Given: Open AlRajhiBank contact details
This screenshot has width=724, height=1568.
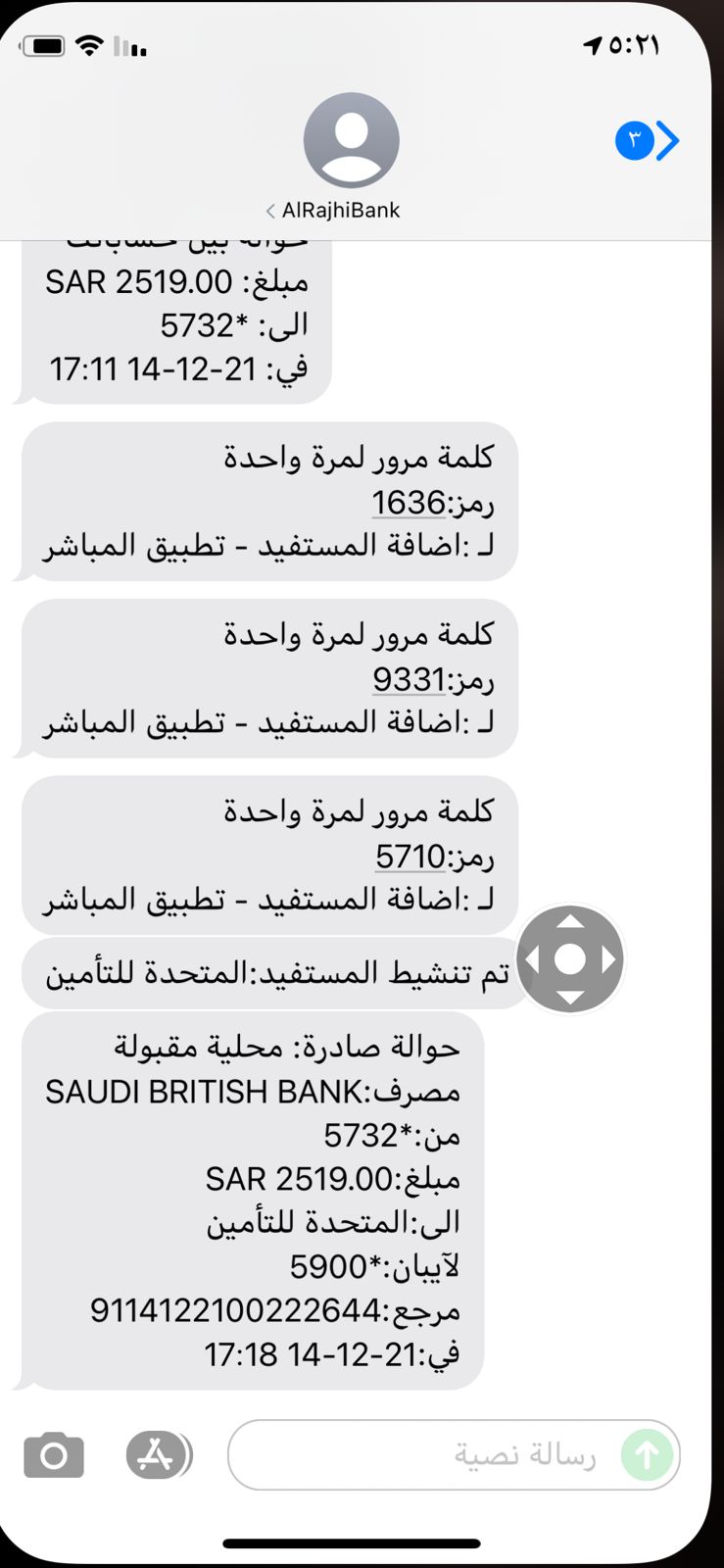Looking at the screenshot, I should 351,157.
